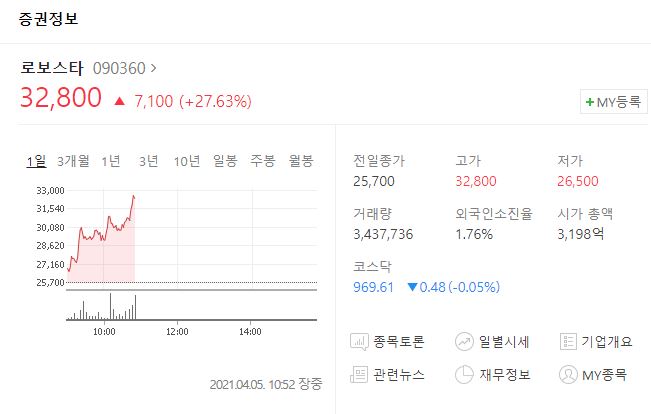Switch the chart to 3년
The height and width of the screenshot is (414, 651).
point(148,161)
